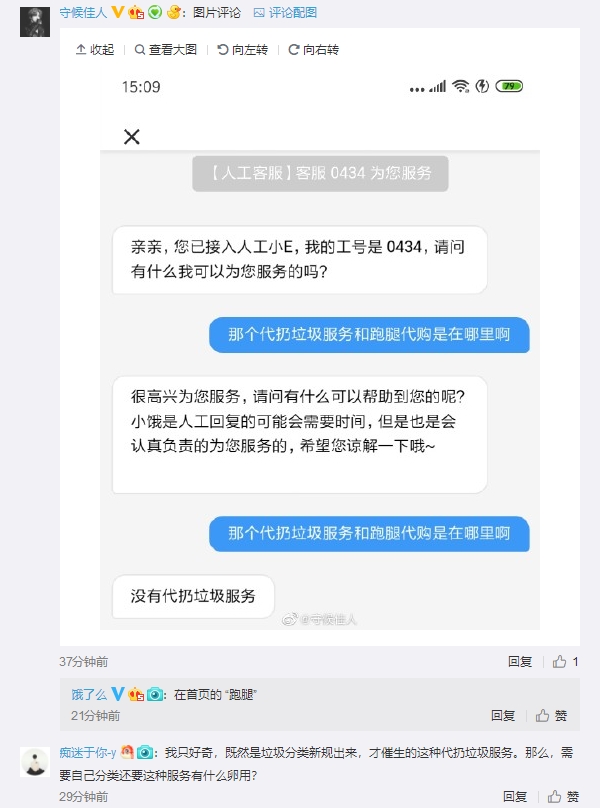The width and height of the screenshot is (600, 808).
Task: Reply to 痴迷于你-y's comment
Action: pyautogui.click(x=516, y=797)
